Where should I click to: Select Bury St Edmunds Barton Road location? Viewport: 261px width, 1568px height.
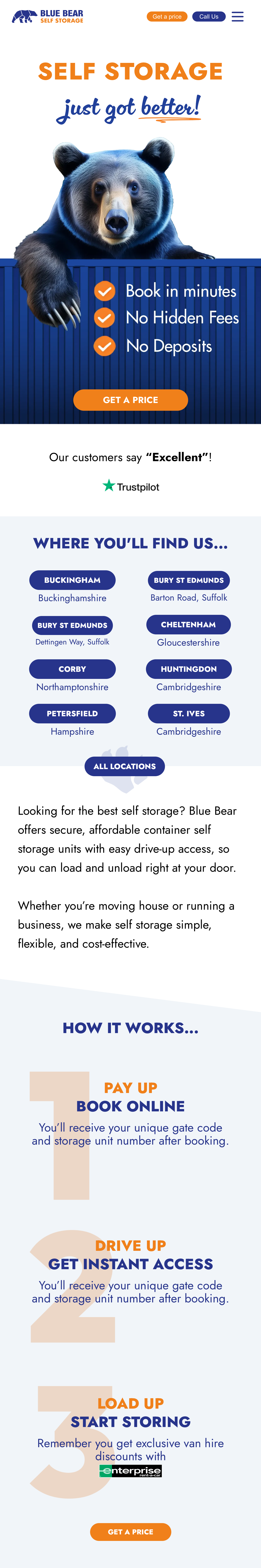pos(189,580)
